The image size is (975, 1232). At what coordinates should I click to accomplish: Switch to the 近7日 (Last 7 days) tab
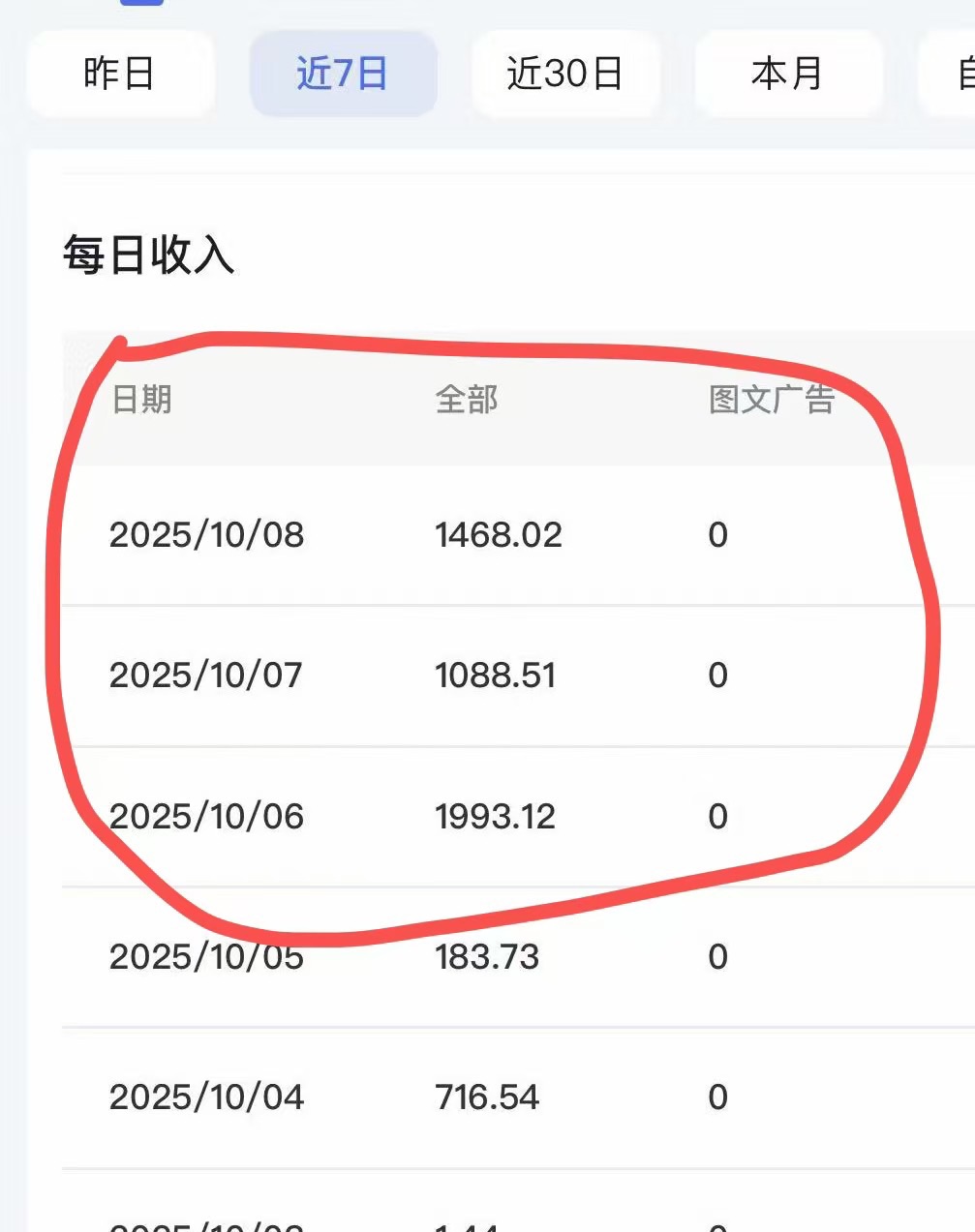click(344, 74)
